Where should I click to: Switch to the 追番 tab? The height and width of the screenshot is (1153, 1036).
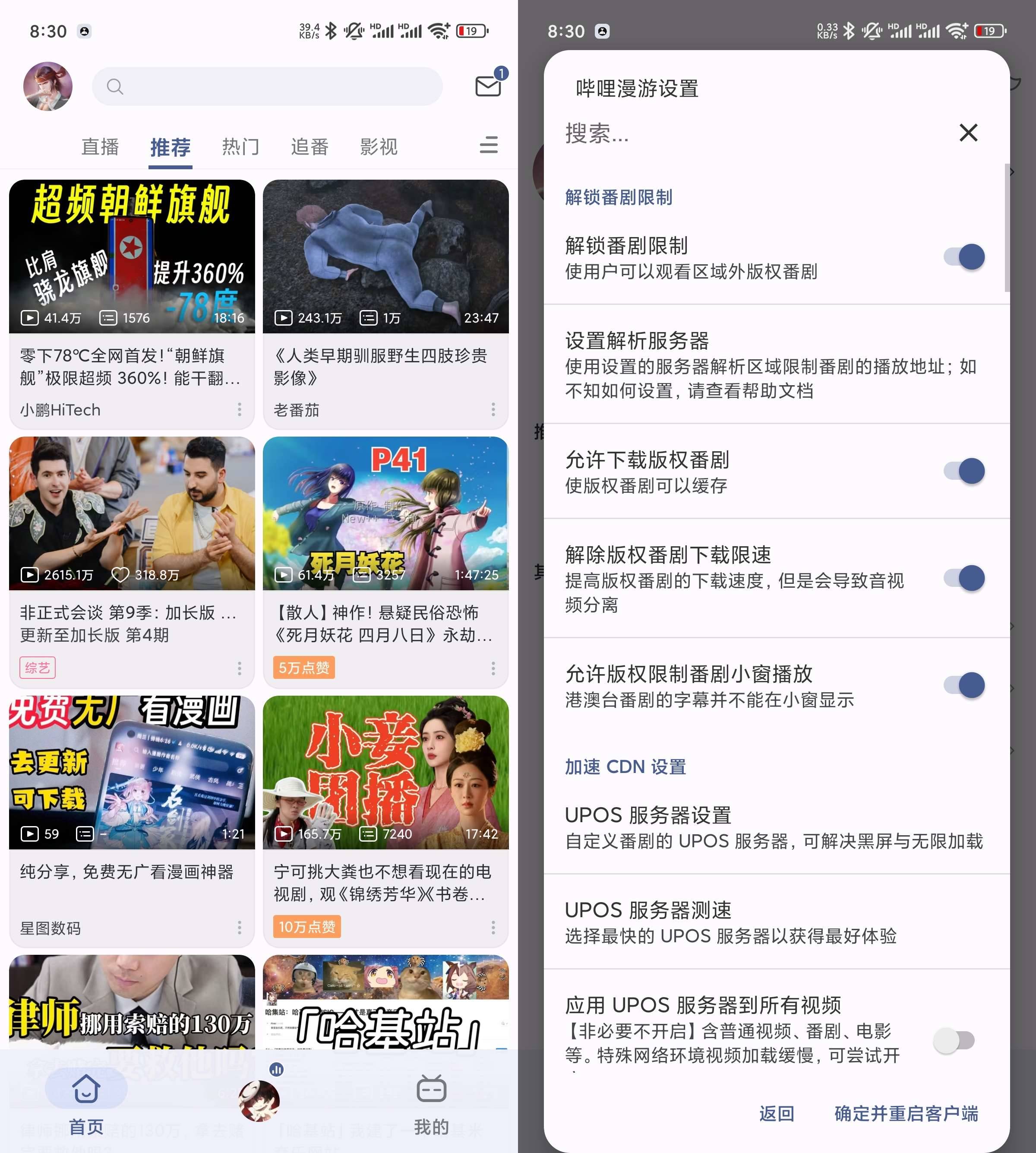pyautogui.click(x=310, y=147)
